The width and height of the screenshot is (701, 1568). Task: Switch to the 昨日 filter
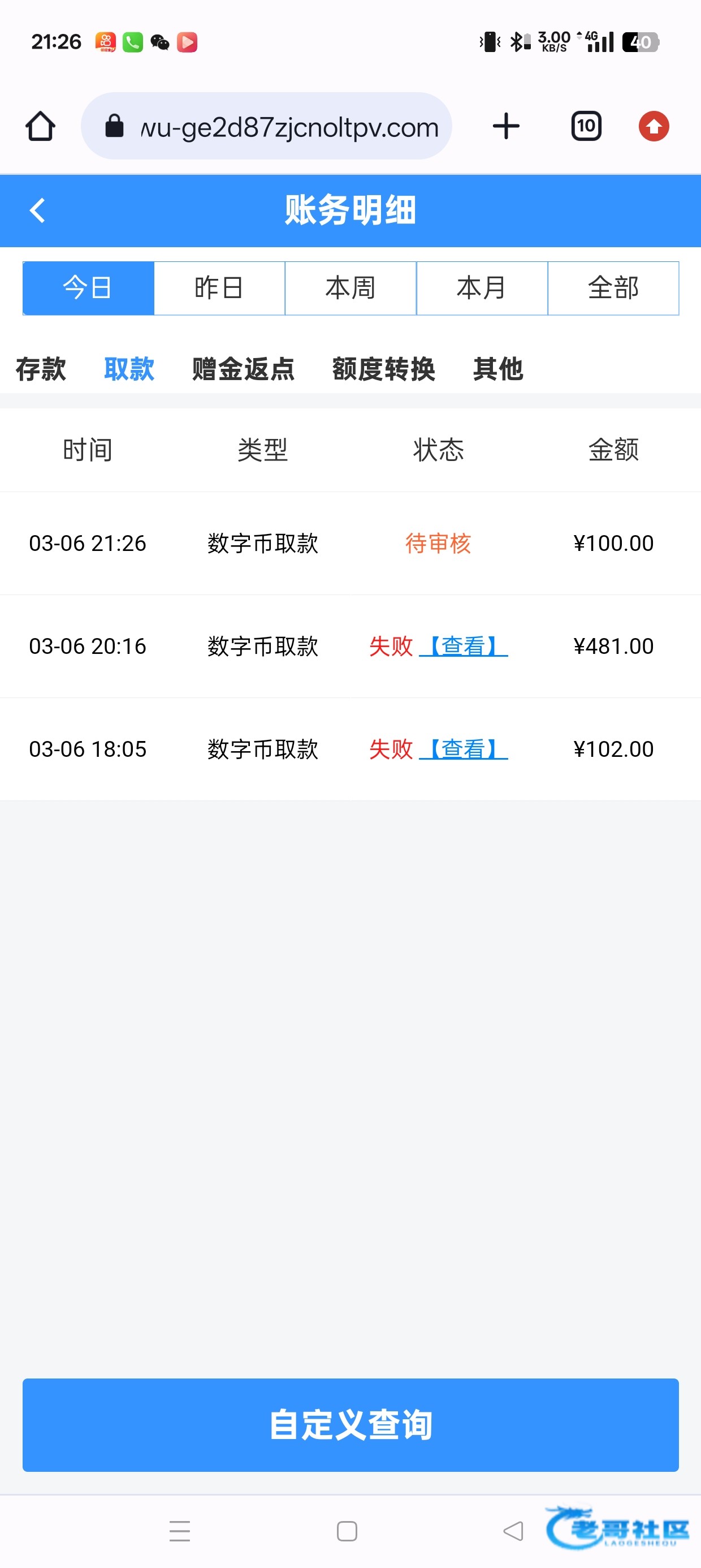[219, 288]
